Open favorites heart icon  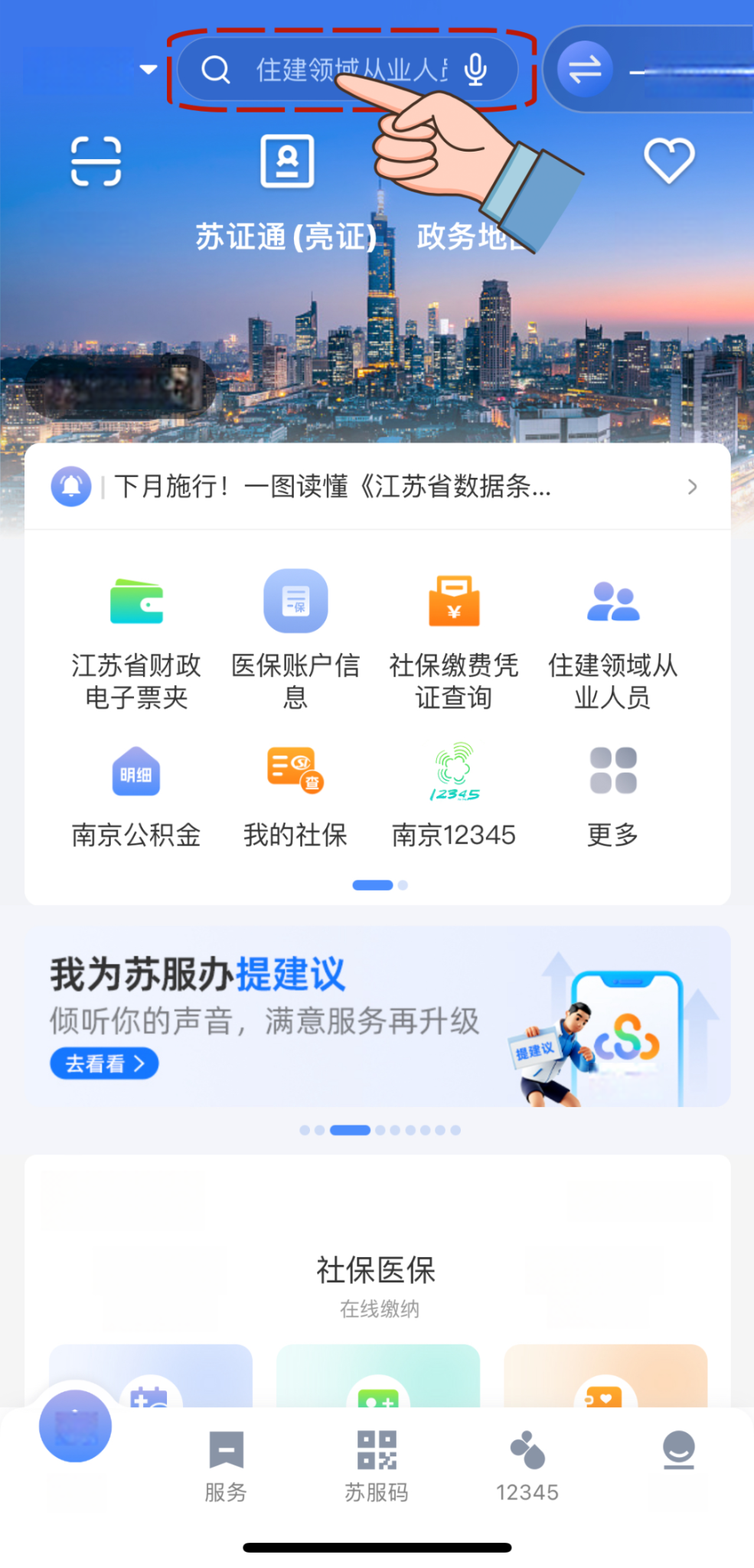point(669,161)
